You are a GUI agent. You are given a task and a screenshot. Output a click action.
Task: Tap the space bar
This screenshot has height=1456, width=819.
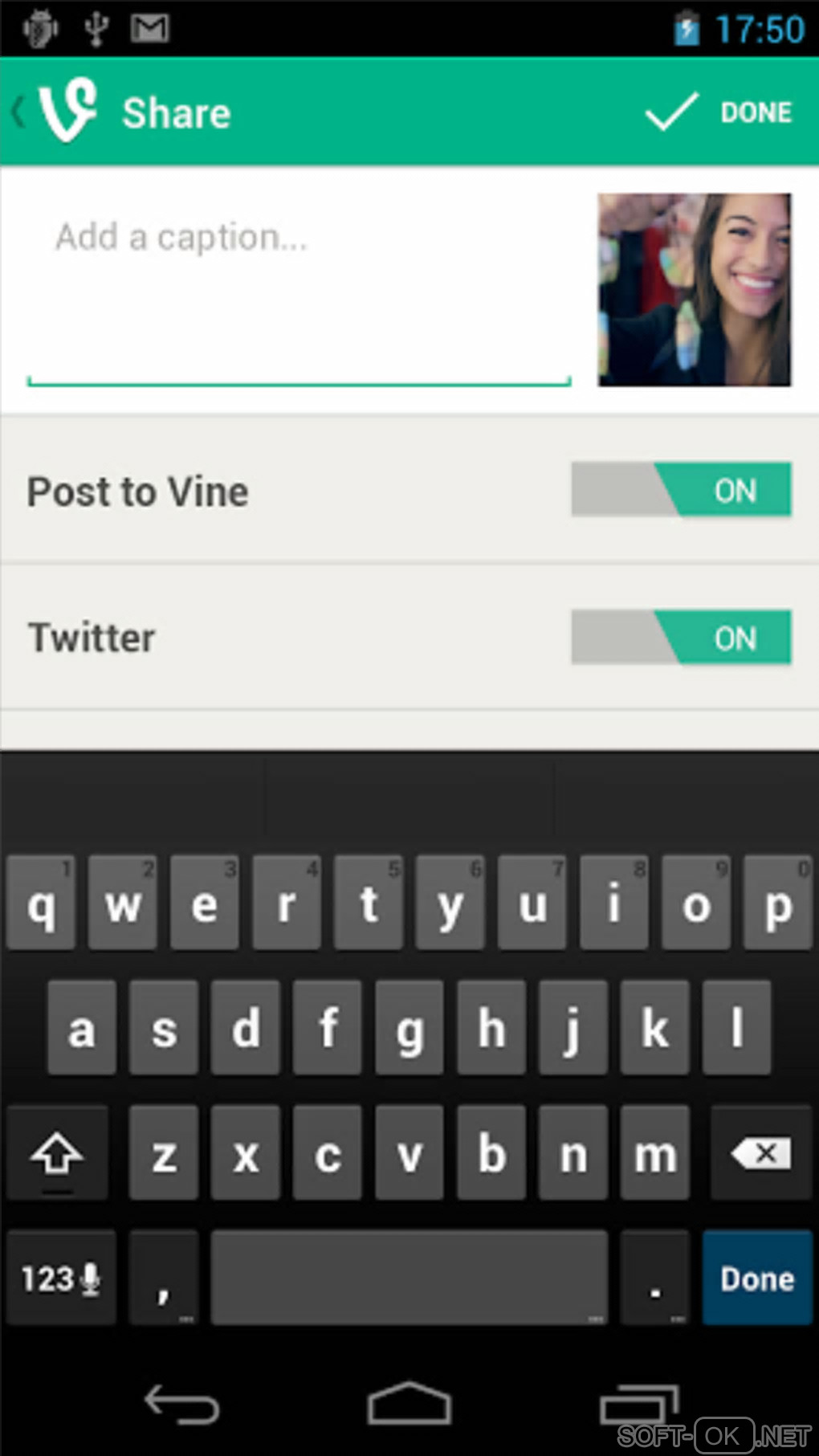pos(409,1278)
